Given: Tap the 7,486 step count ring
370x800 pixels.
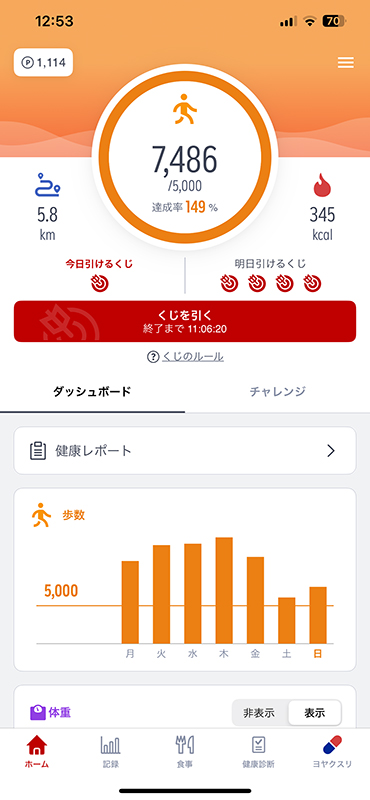Looking at the screenshot, I should pyautogui.click(x=185, y=157).
